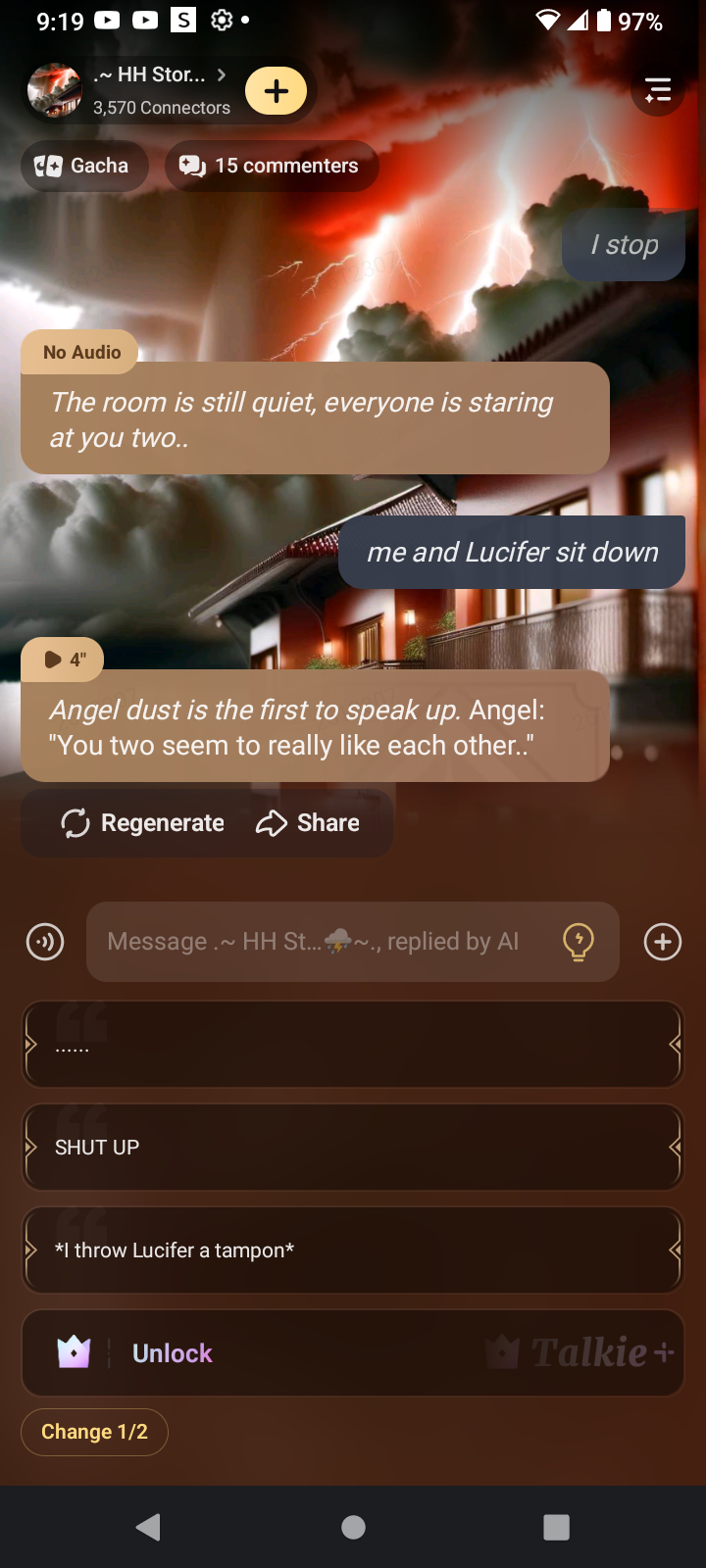
Task: Focus the message input field
Action: coord(324,942)
